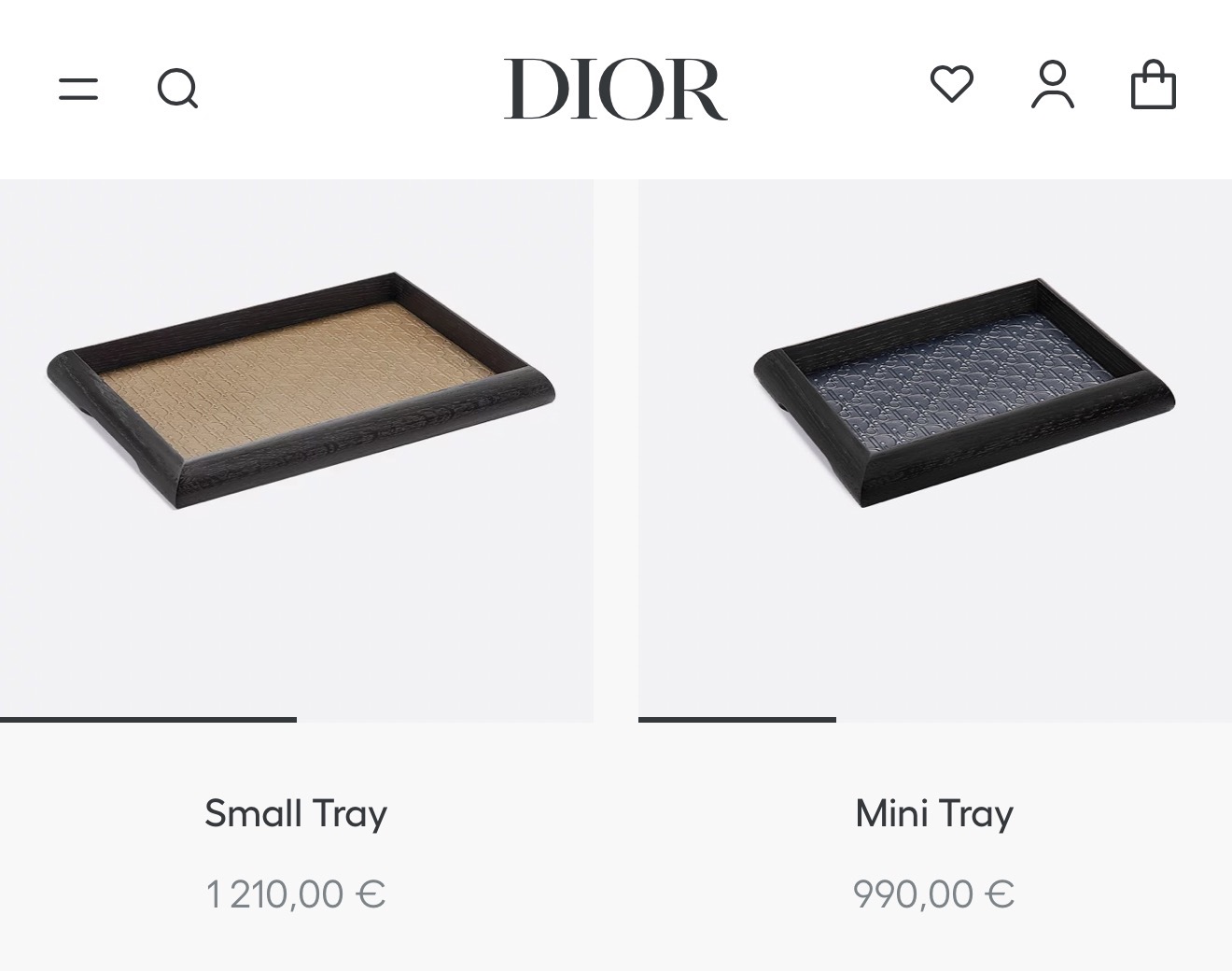This screenshot has width=1232, height=971.
Task: Select the Small Tray title link
Action: click(296, 813)
